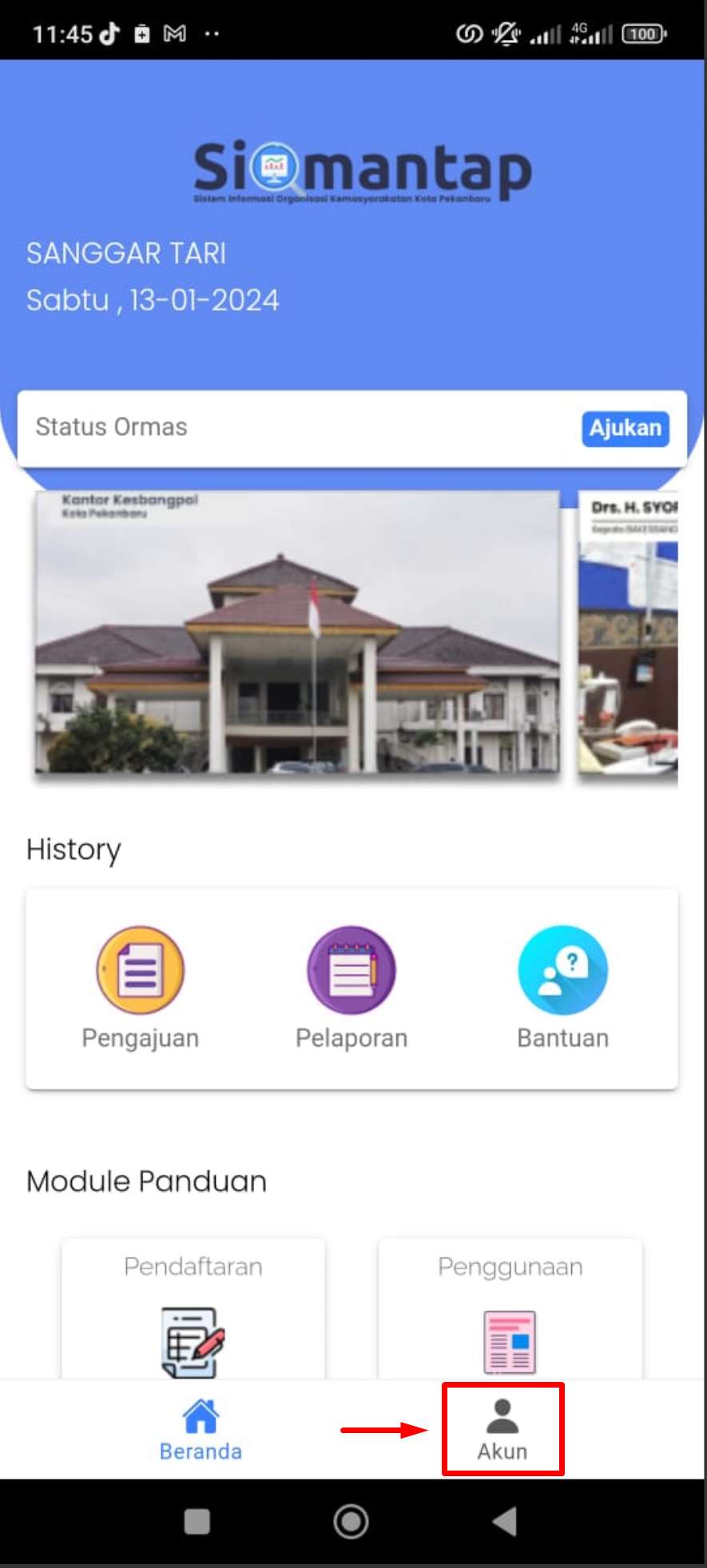
Task: Tap the system home button
Action: [x=351, y=1521]
